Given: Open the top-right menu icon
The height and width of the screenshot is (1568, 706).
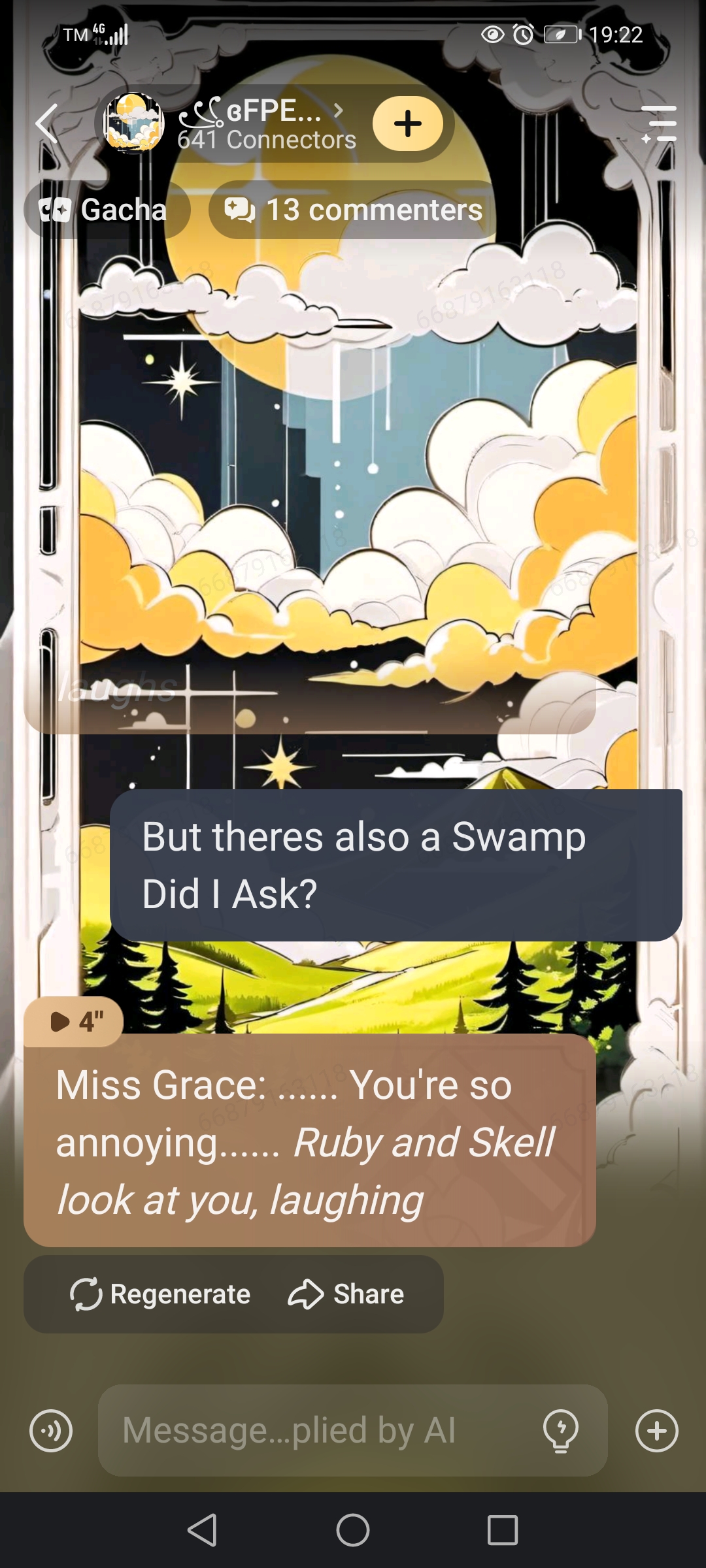Looking at the screenshot, I should (x=659, y=123).
